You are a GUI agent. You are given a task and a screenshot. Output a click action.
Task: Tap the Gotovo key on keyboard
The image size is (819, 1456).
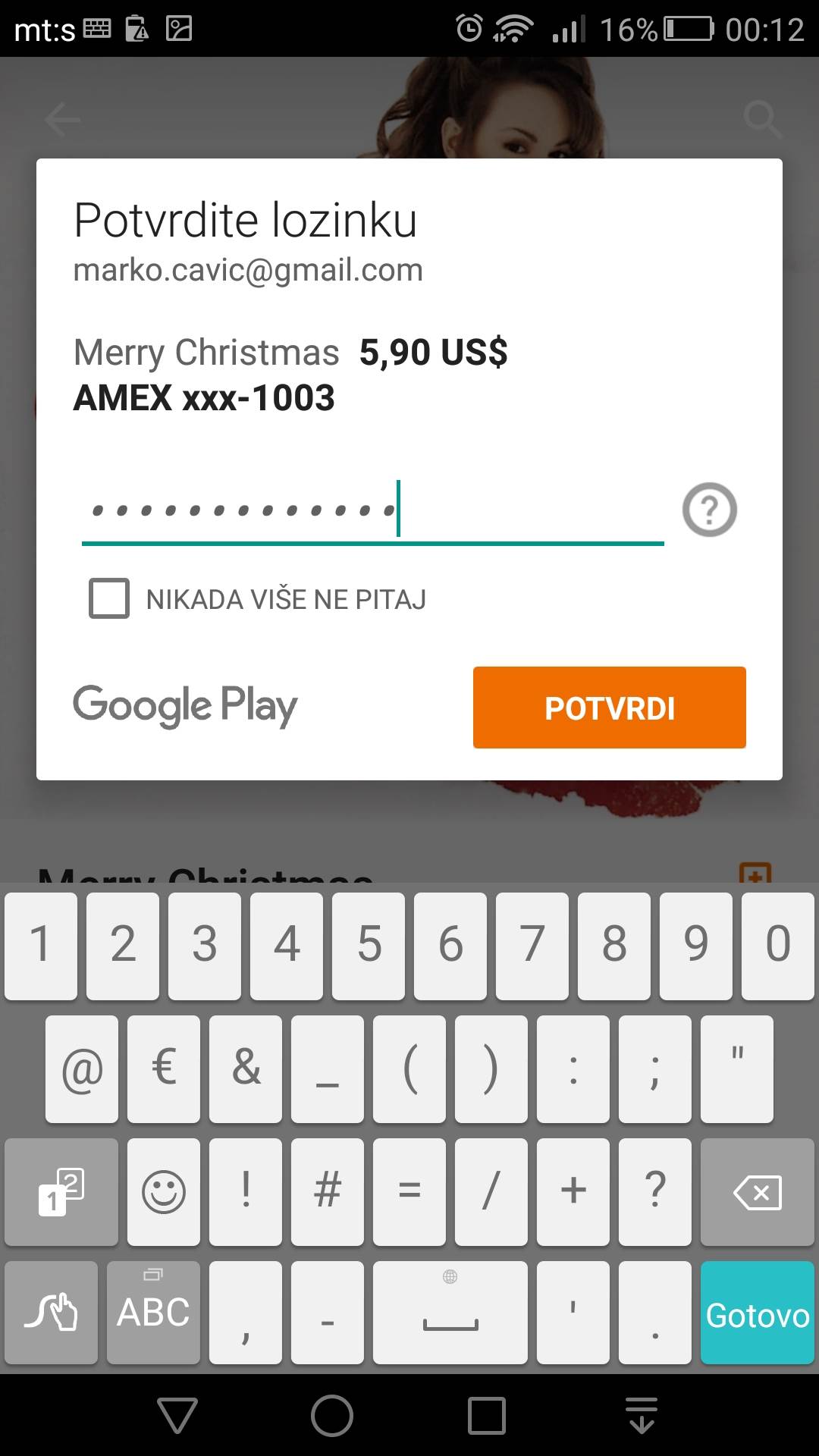click(x=757, y=1313)
